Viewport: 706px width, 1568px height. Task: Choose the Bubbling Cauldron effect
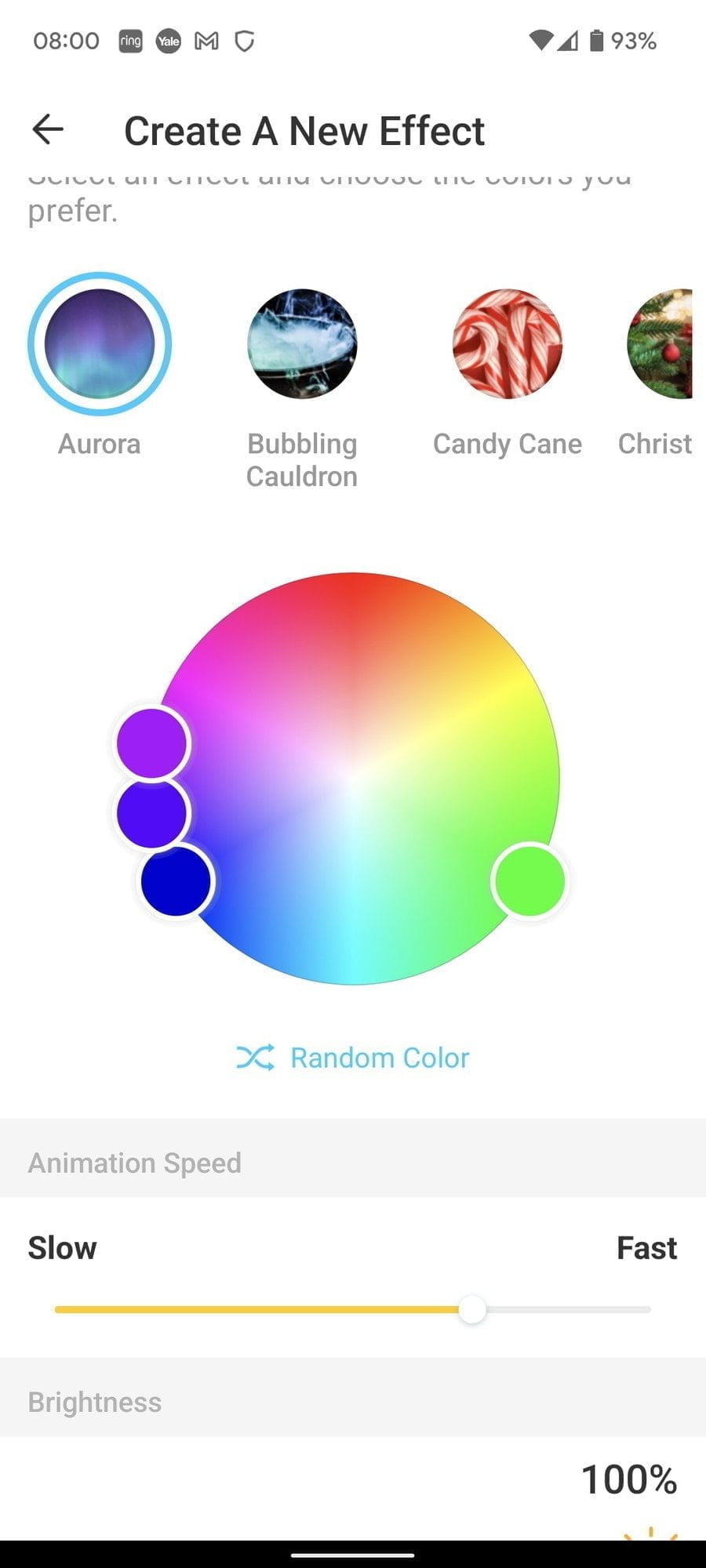(302, 343)
